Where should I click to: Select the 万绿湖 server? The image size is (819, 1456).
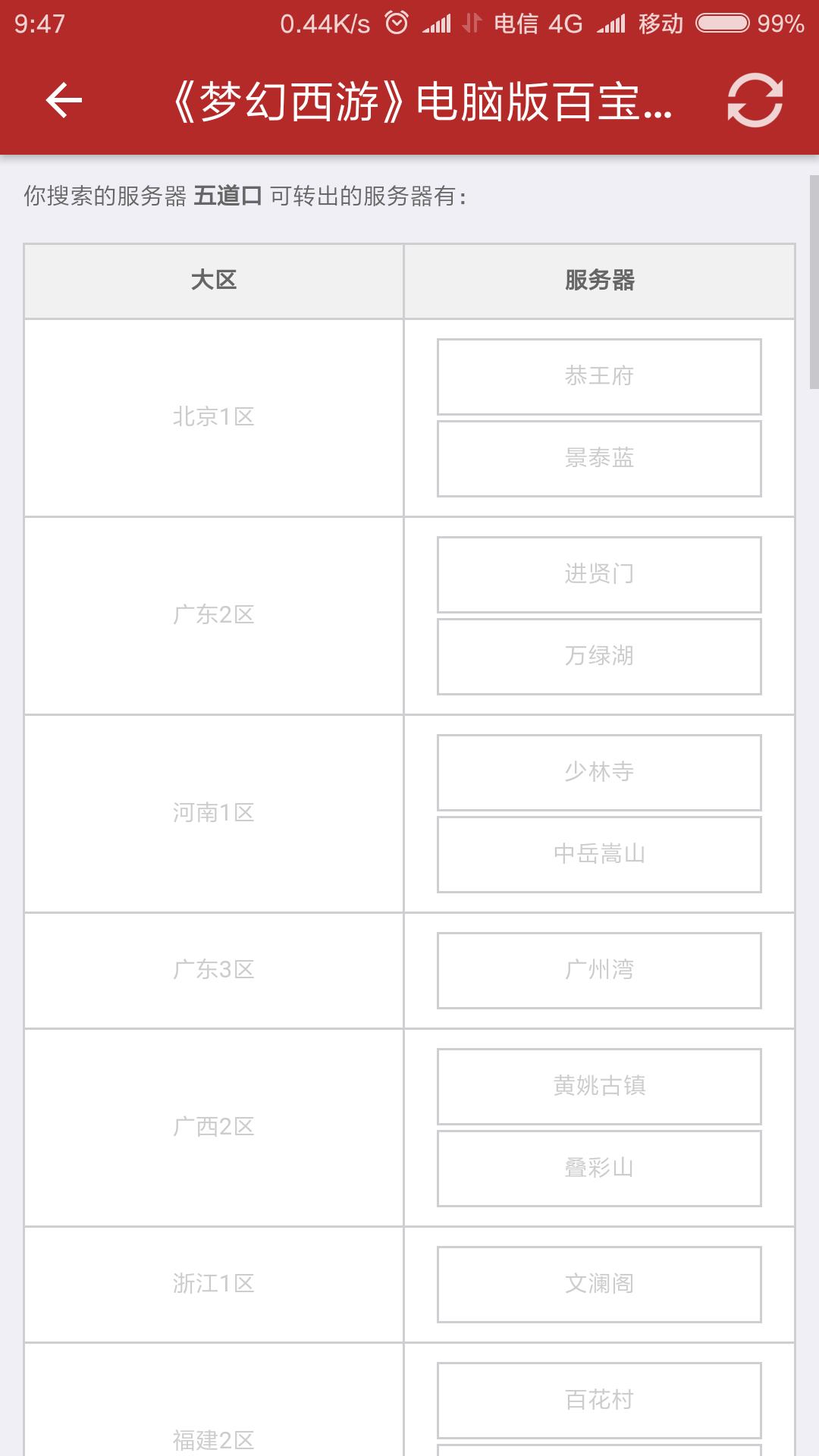pyautogui.click(x=599, y=657)
